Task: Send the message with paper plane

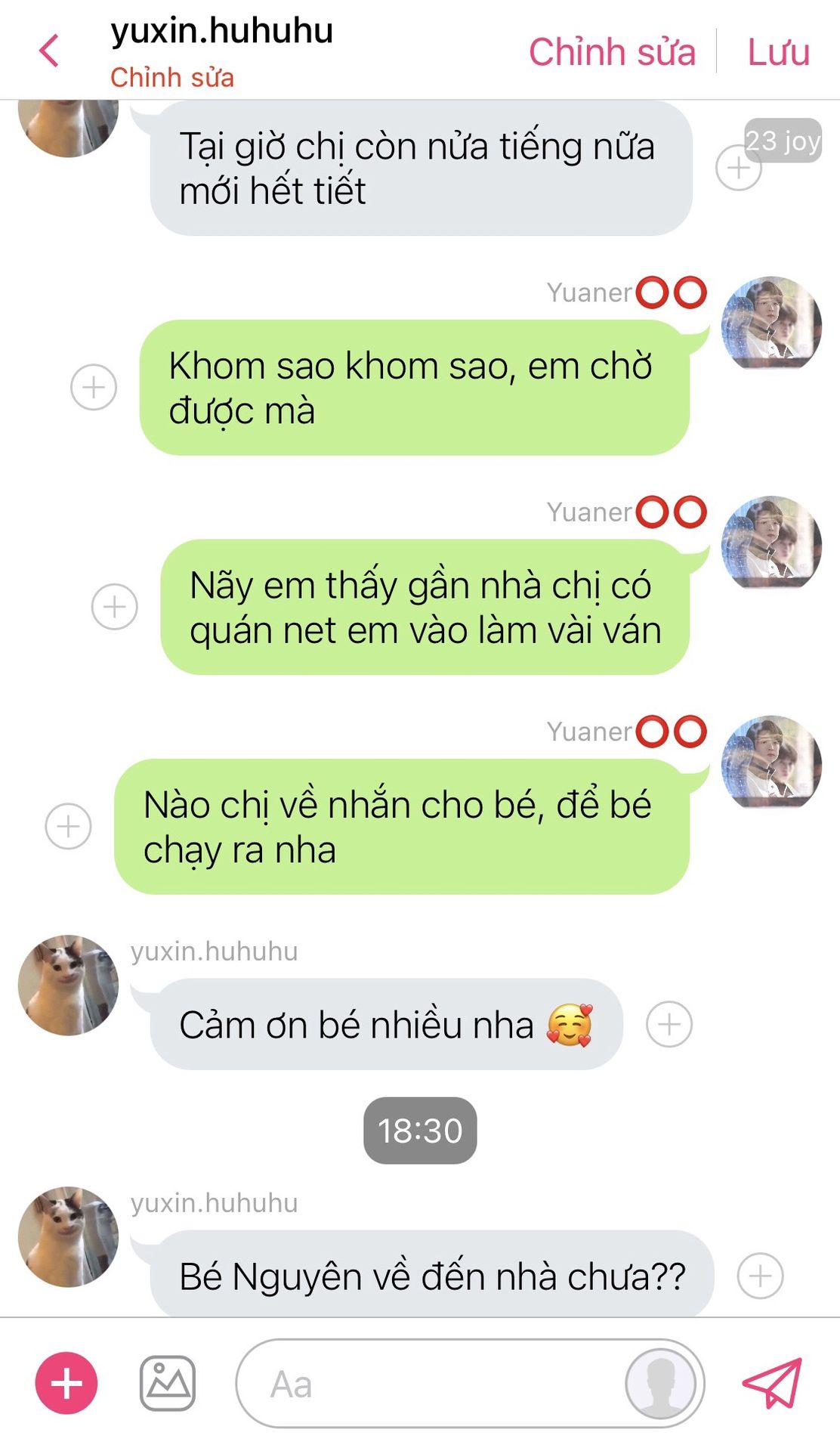Action: [x=772, y=1383]
